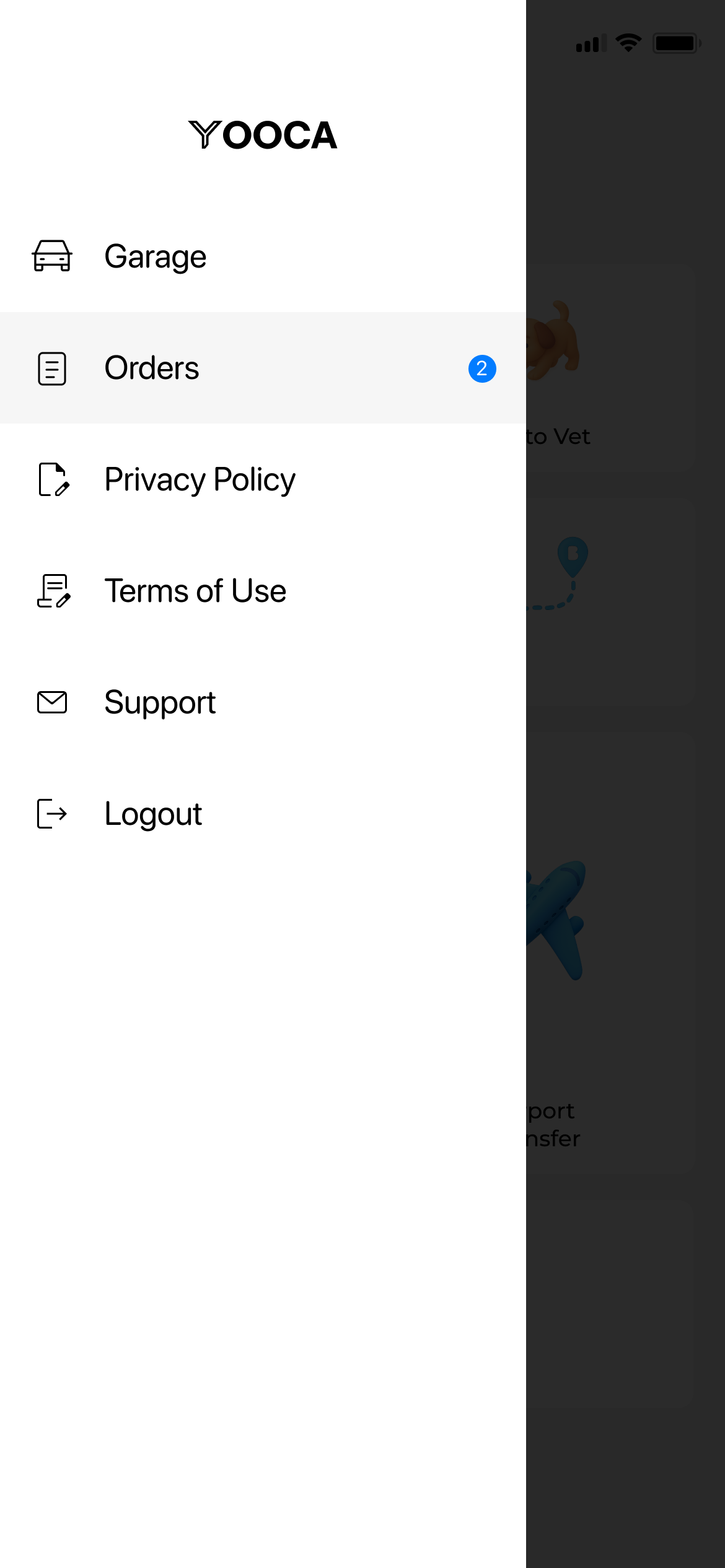Log out of the account
Viewport: 725px width, 1568px height.
pyautogui.click(x=153, y=814)
